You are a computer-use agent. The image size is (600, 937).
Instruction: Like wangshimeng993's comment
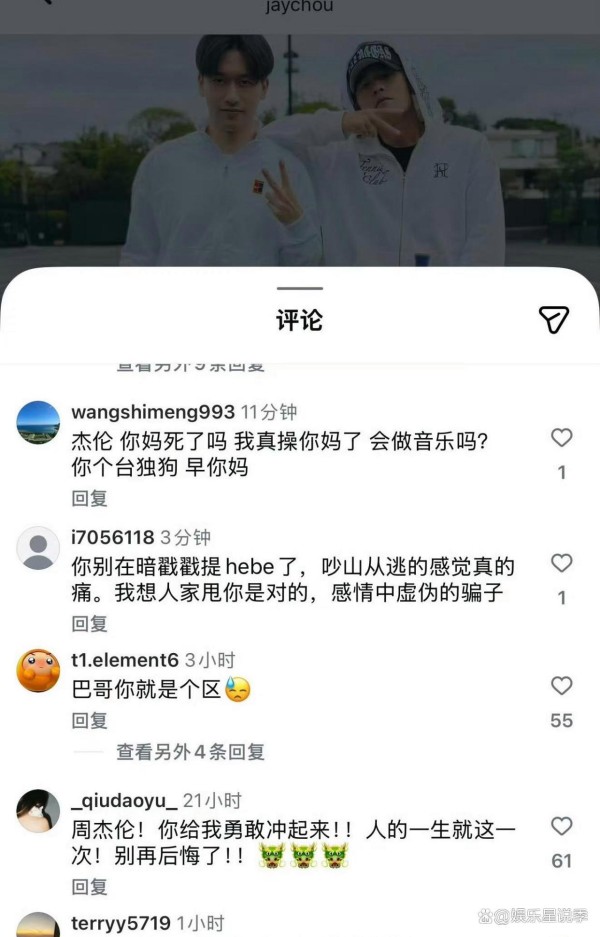(x=562, y=438)
